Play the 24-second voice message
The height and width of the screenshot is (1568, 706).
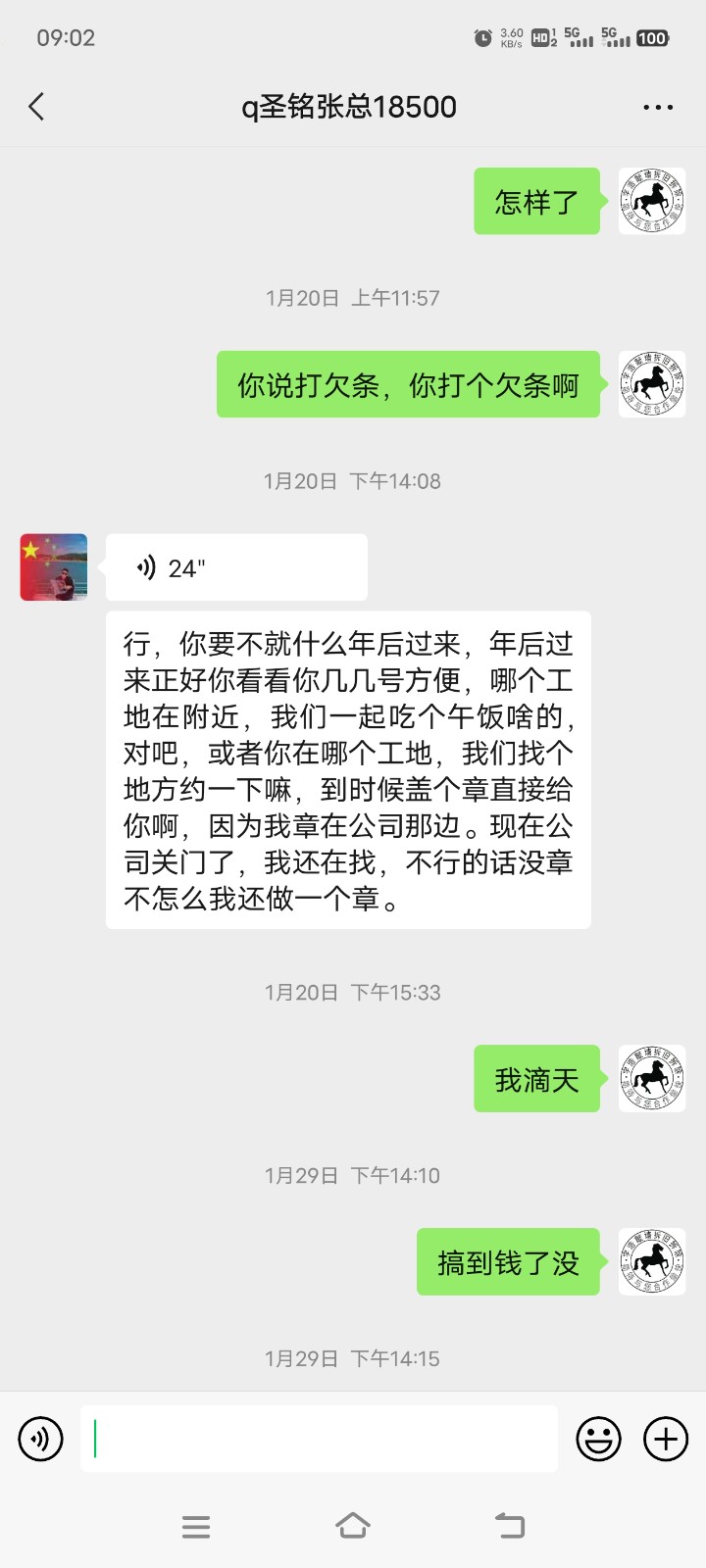coord(235,567)
